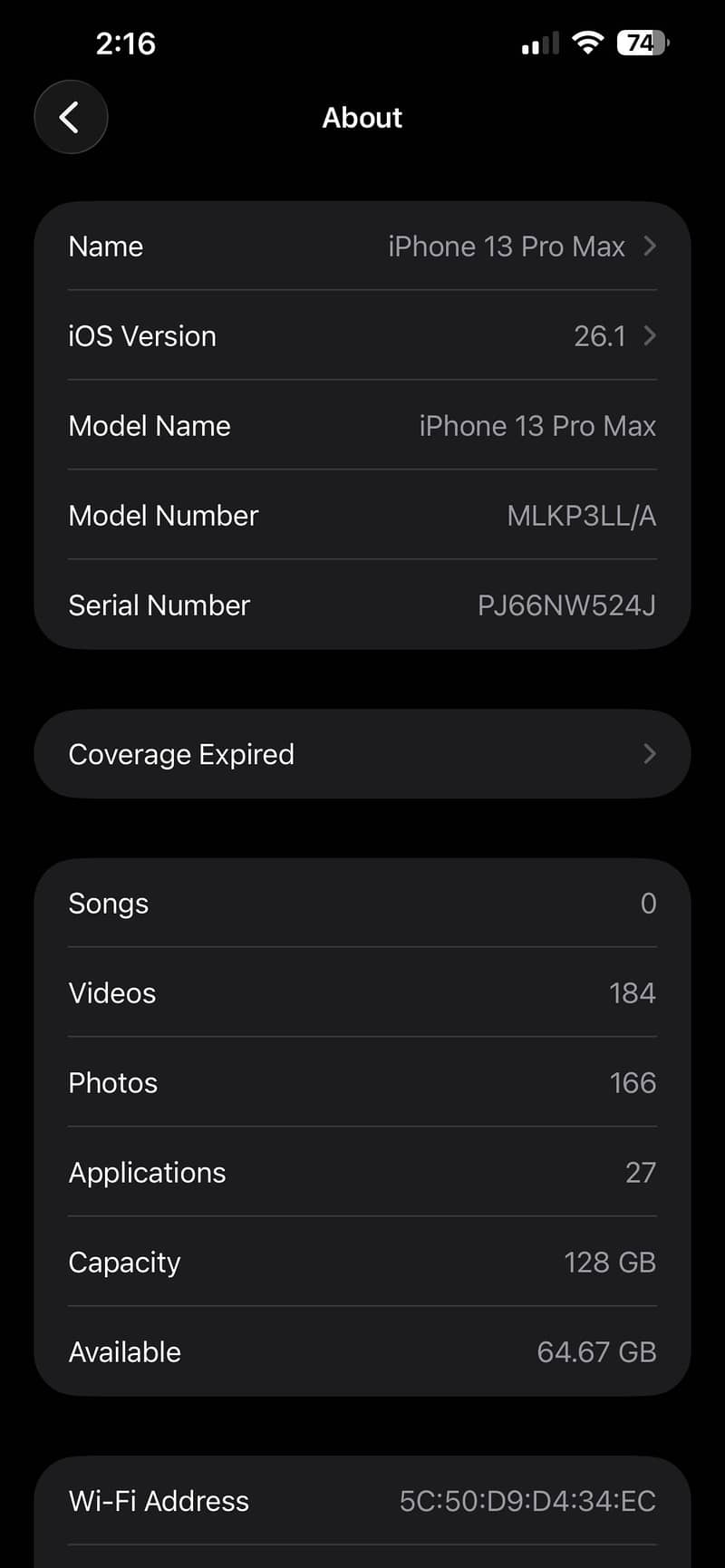The height and width of the screenshot is (1568, 725).
Task: Expand the iOS Version 26.1 details
Action: (362, 336)
